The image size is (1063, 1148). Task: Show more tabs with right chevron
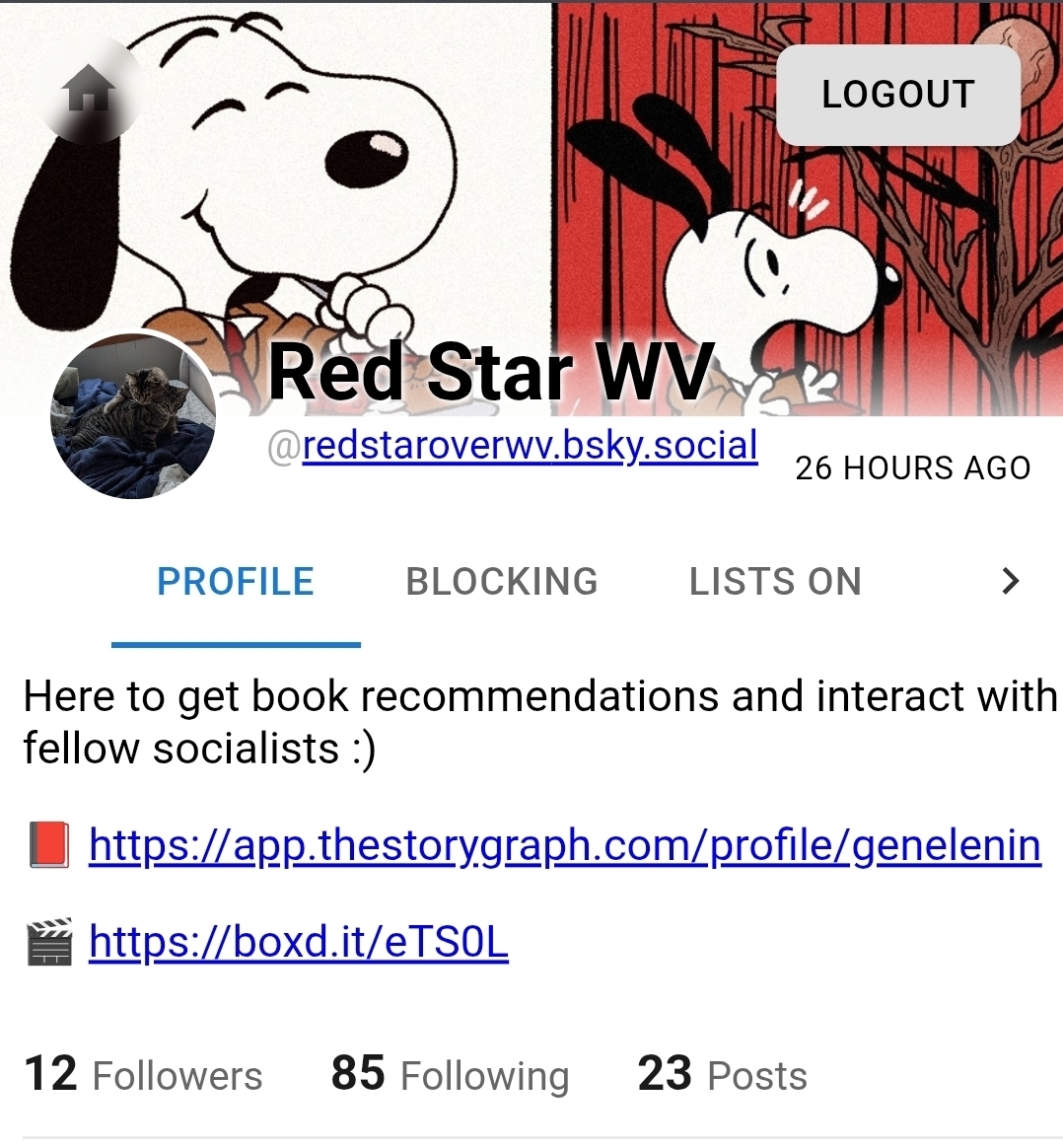(1010, 582)
